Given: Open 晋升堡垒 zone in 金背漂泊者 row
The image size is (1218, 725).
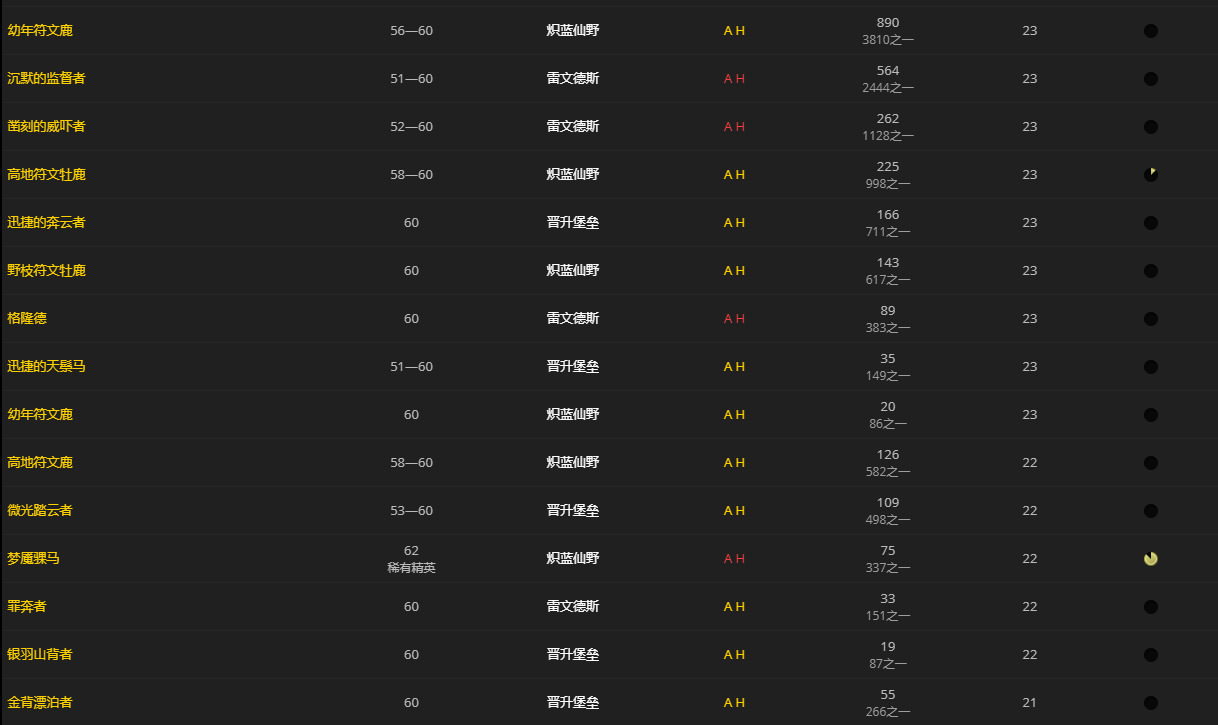Looking at the screenshot, I should pyautogui.click(x=573, y=702).
